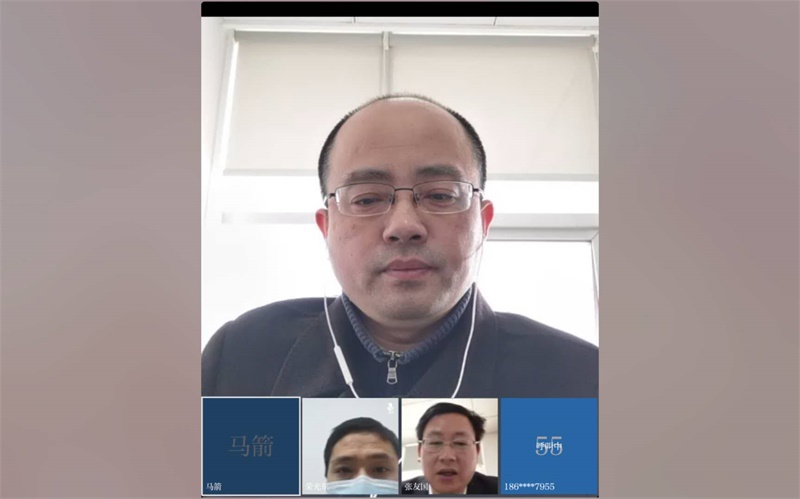Select the 186****7955 caller tile
This screenshot has height=499, width=800.
(548, 446)
